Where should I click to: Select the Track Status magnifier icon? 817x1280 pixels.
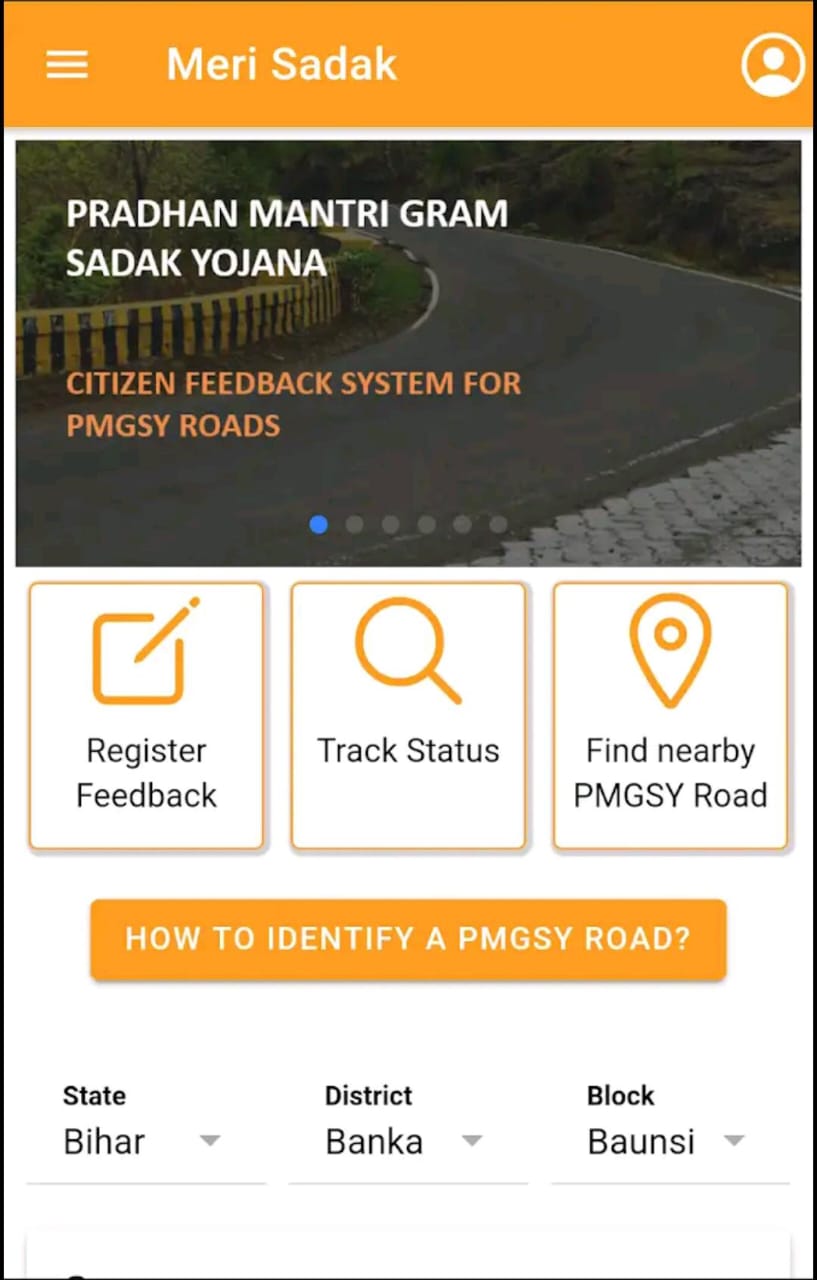[407, 650]
